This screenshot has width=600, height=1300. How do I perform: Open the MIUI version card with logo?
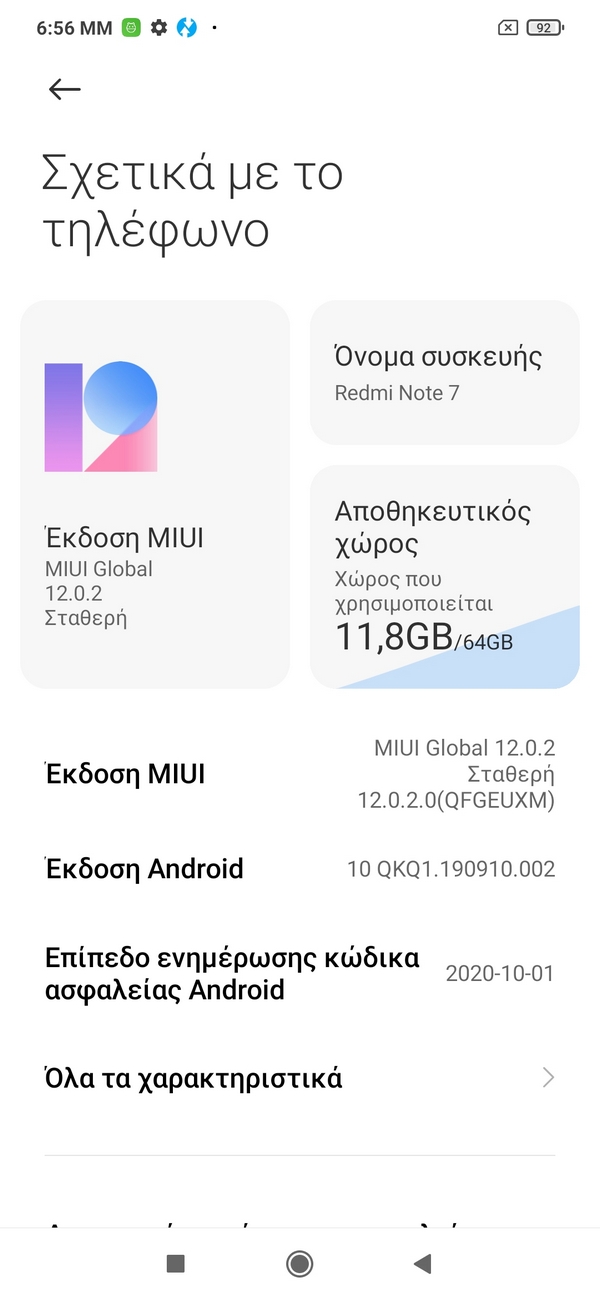point(155,494)
